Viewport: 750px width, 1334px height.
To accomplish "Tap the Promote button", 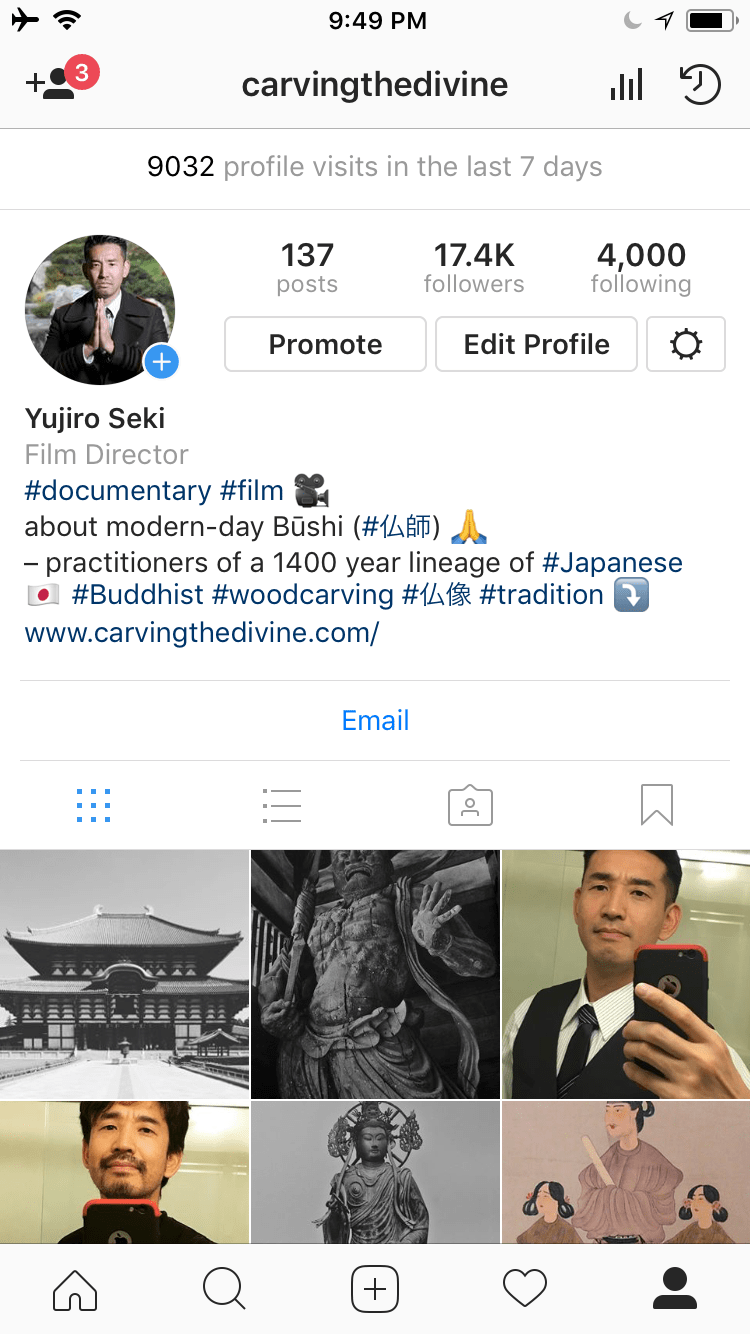I will (325, 344).
